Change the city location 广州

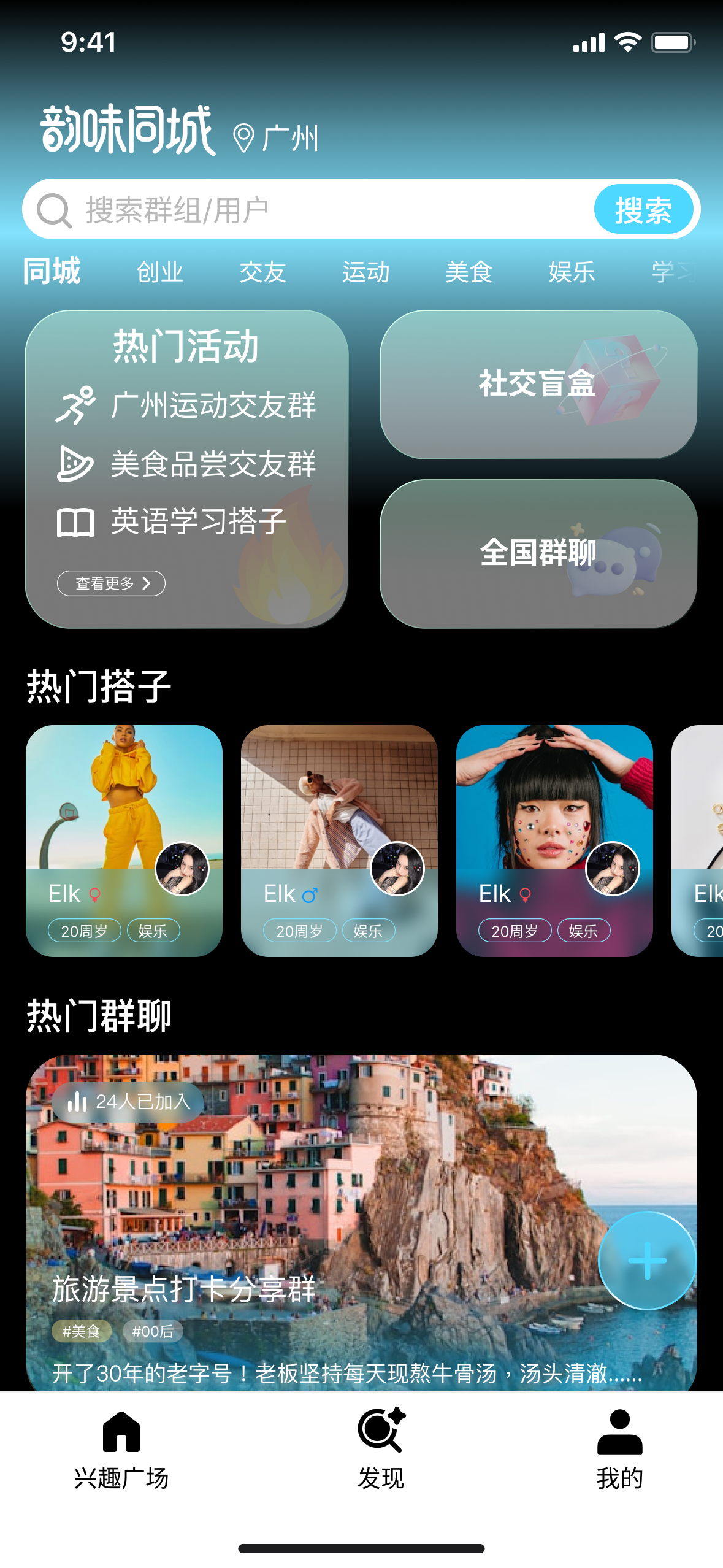point(276,138)
